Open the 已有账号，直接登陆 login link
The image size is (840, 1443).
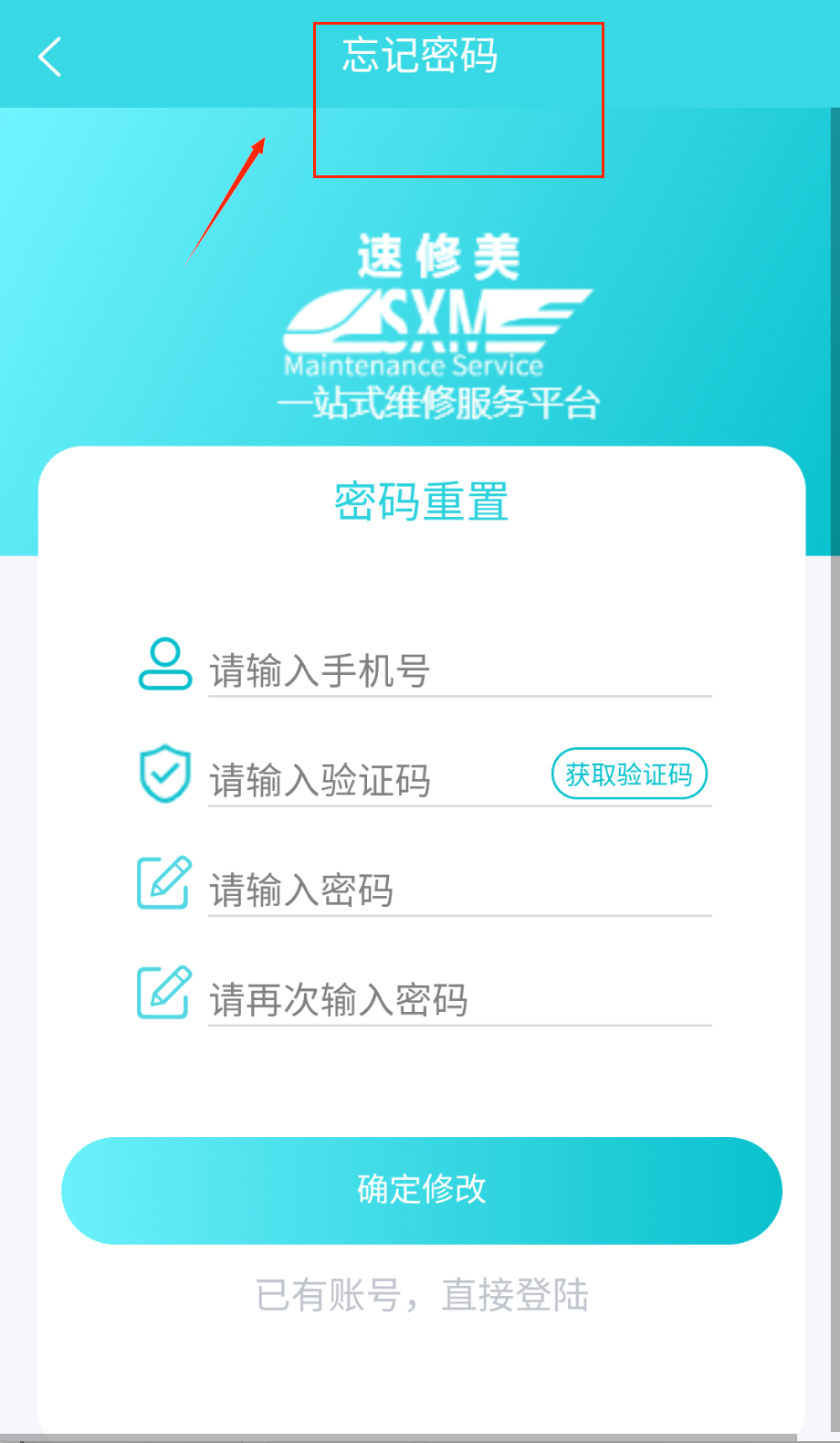click(x=422, y=1295)
